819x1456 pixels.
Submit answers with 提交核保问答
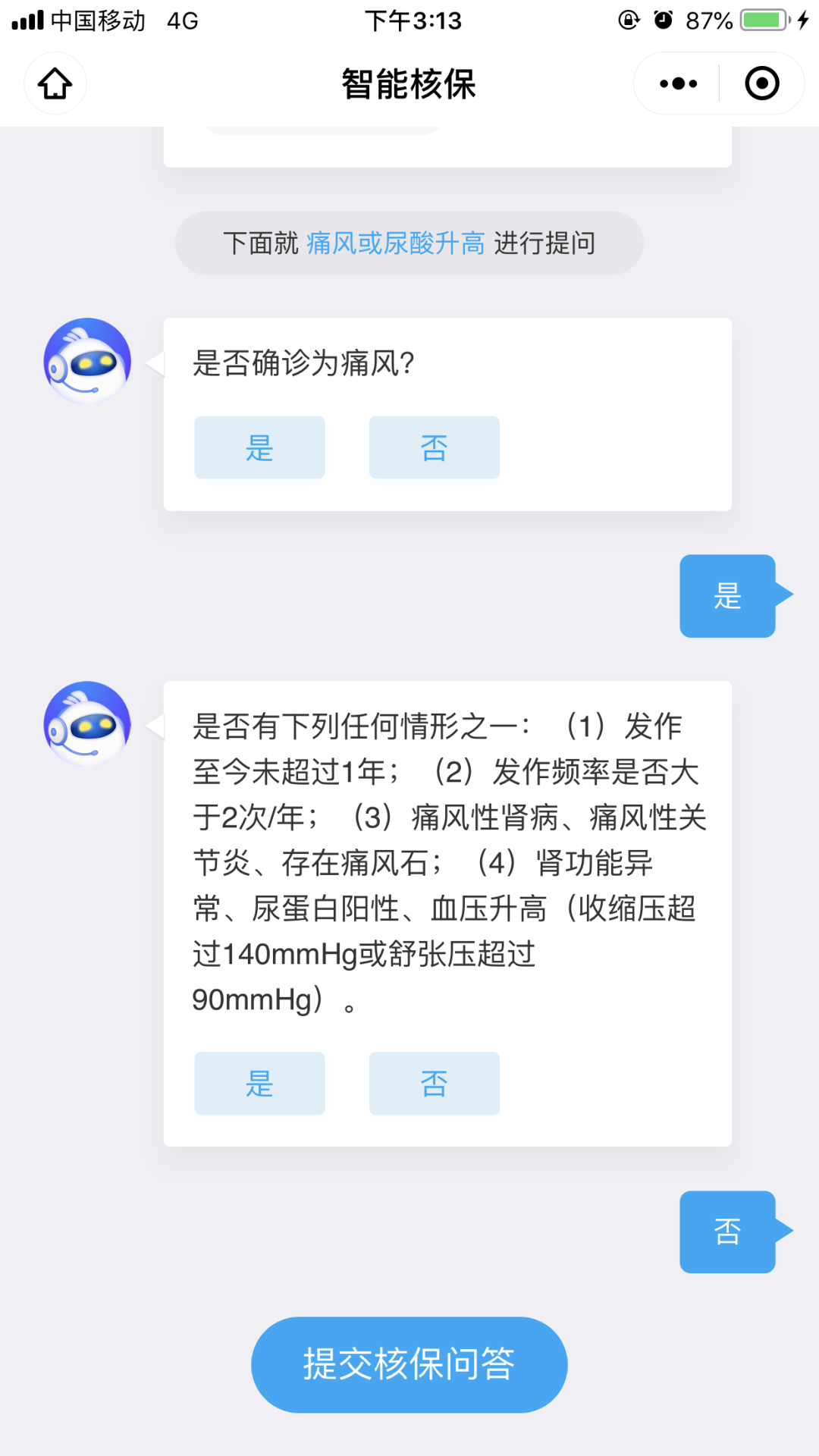click(x=409, y=1364)
